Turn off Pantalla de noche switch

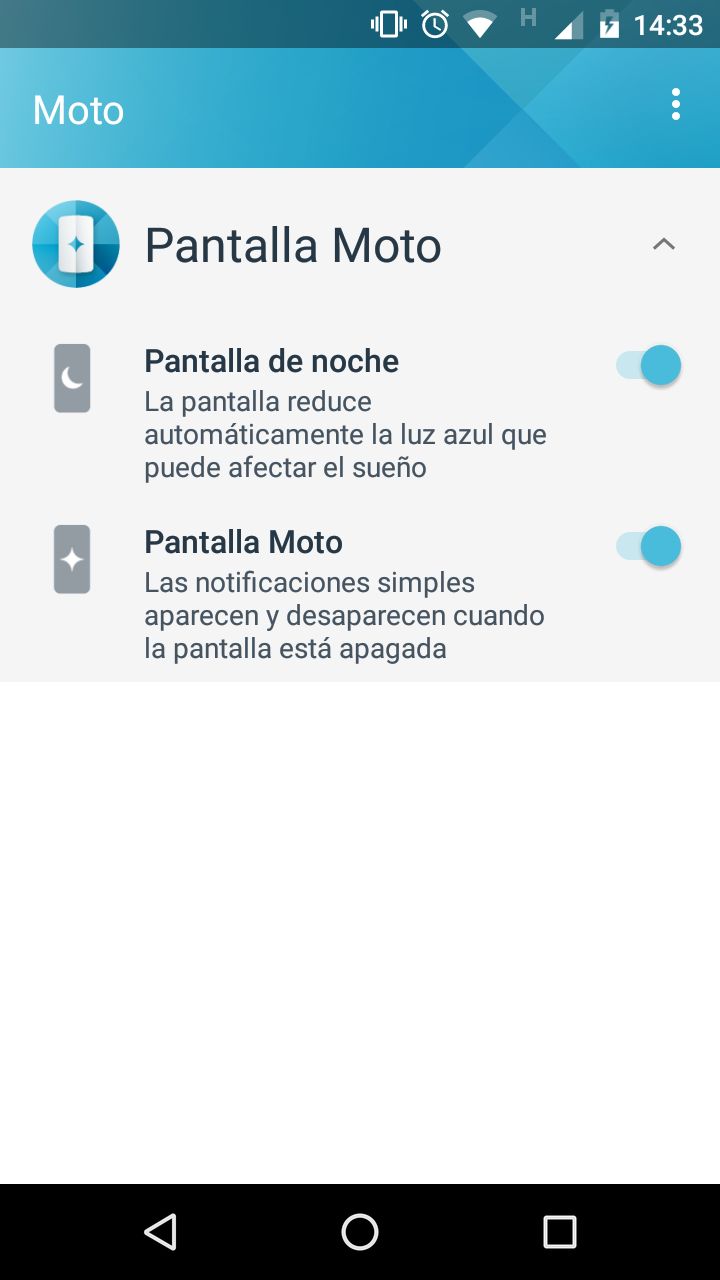tap(649, 366)
